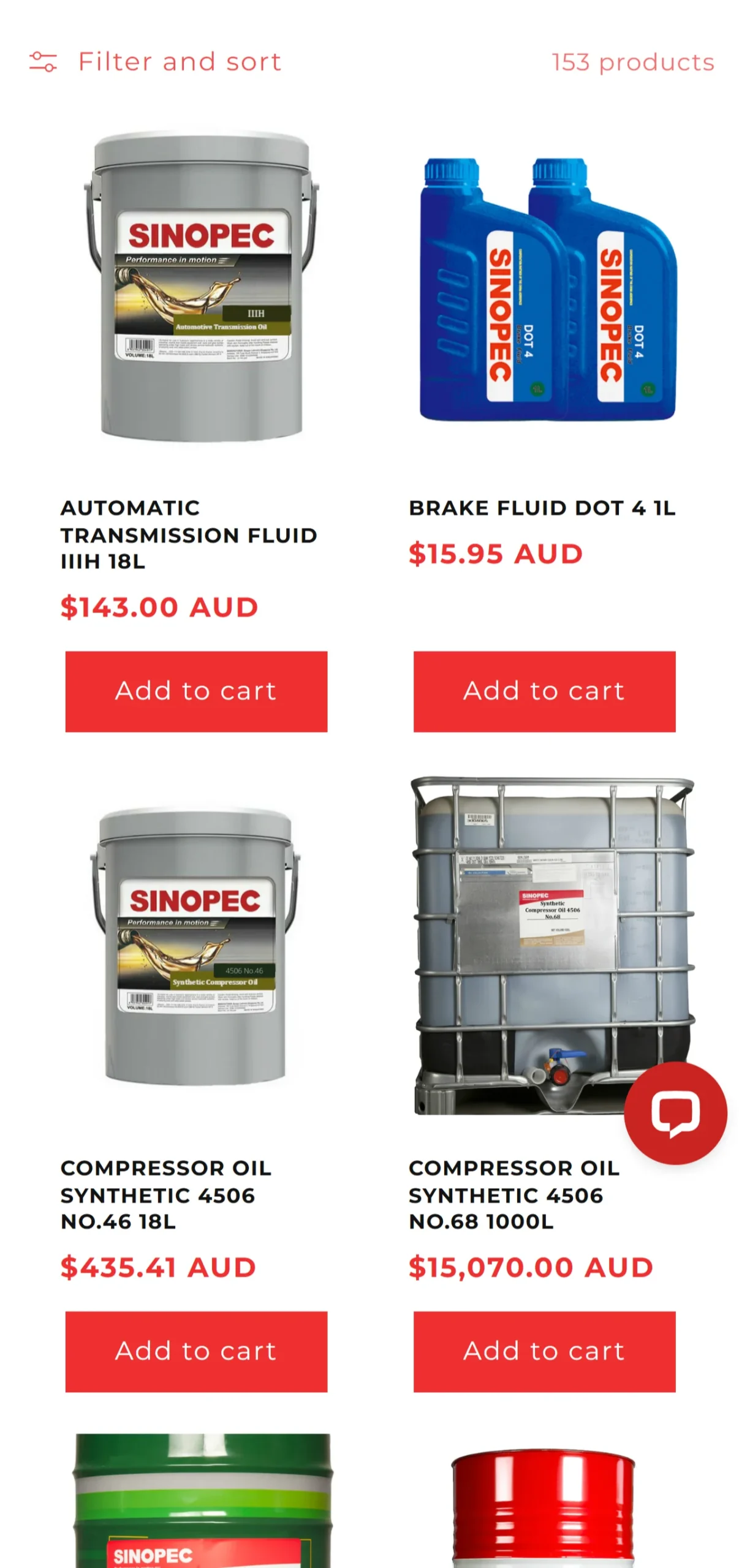This screenshot has height=1568, width=739.
Task: View Automatic Transmission Fluid IIIH 18L product image
Action: pyautogui.click(x=201, y=285)
